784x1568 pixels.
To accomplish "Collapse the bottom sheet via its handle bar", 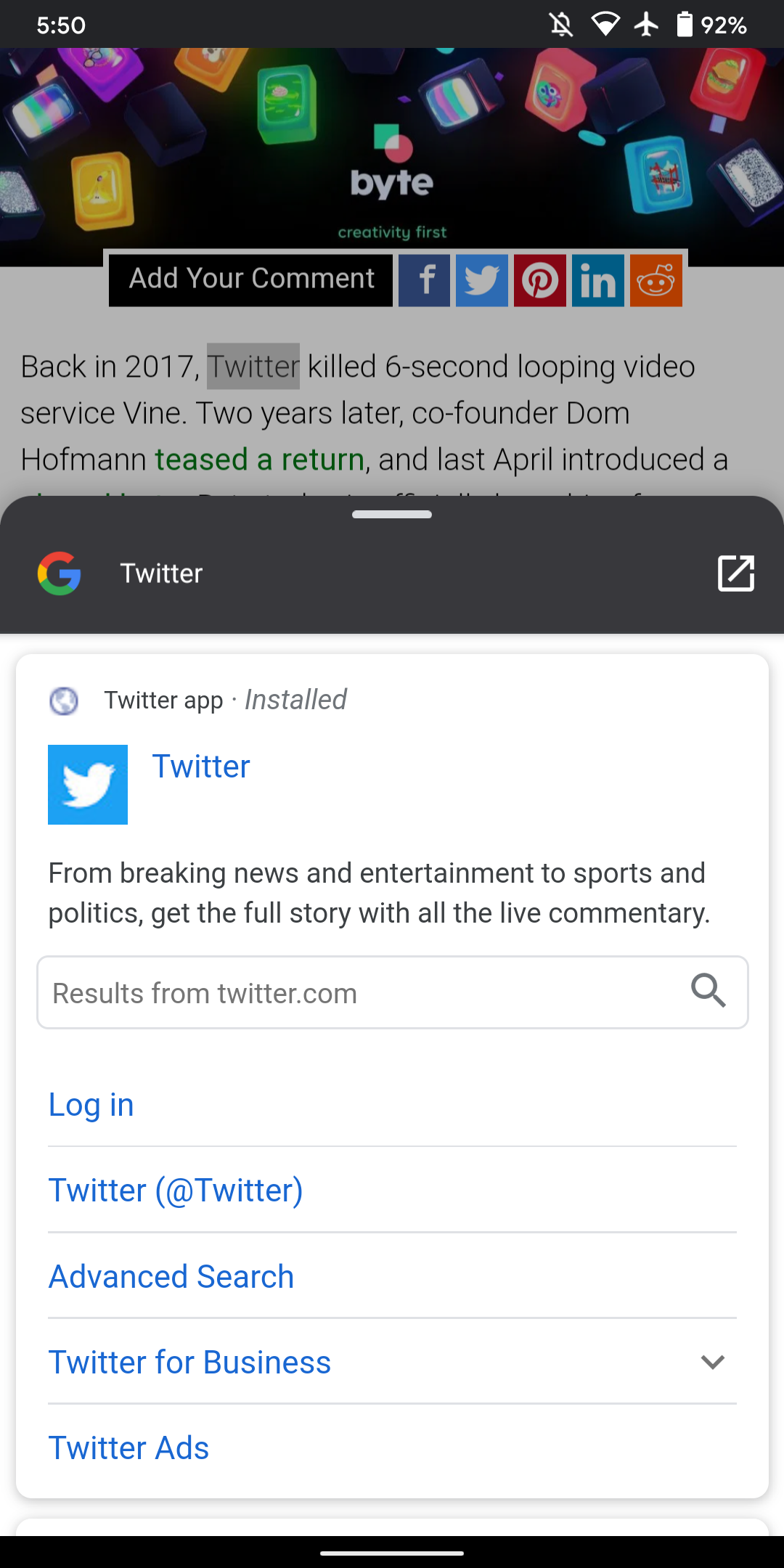I will click(391, 514).
